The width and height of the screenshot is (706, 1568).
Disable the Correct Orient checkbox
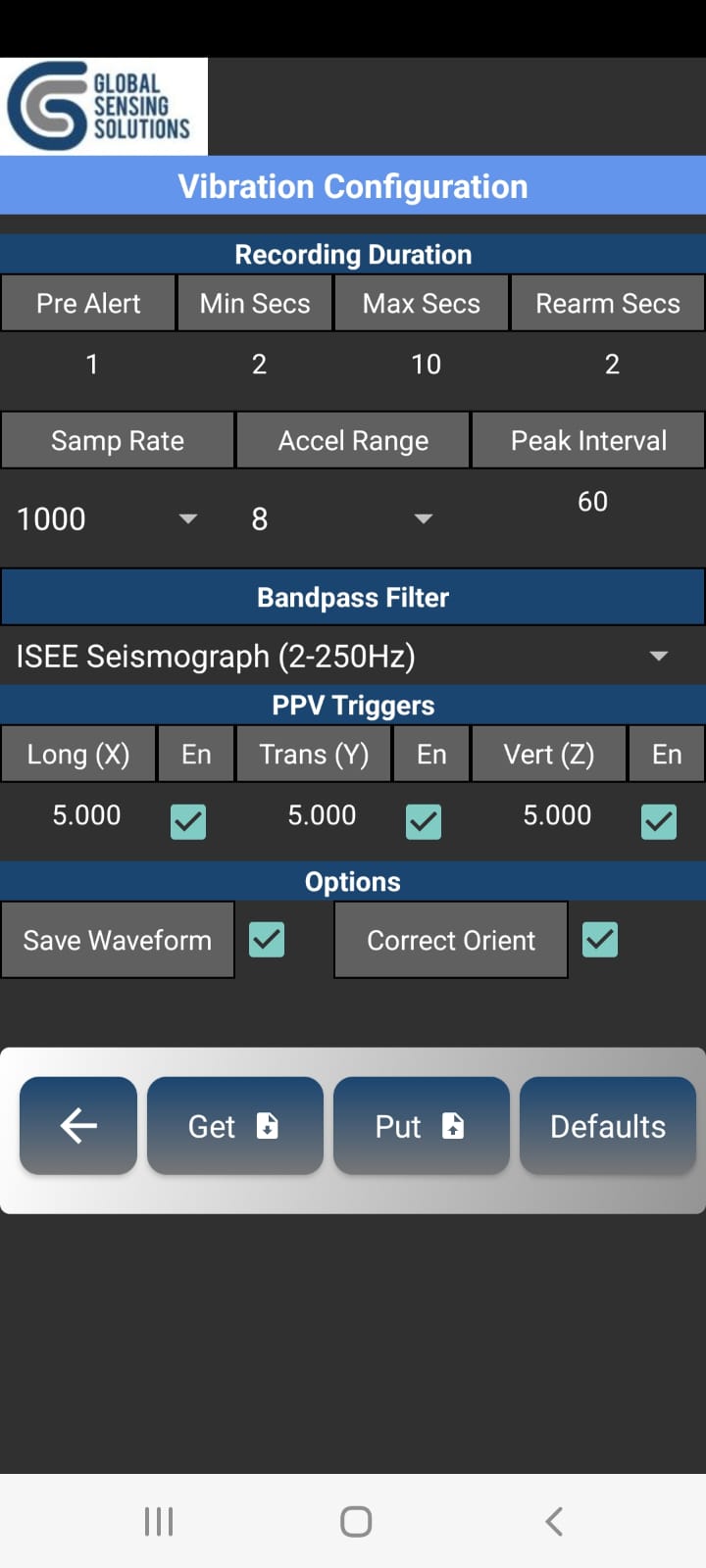tap(600, 939)
